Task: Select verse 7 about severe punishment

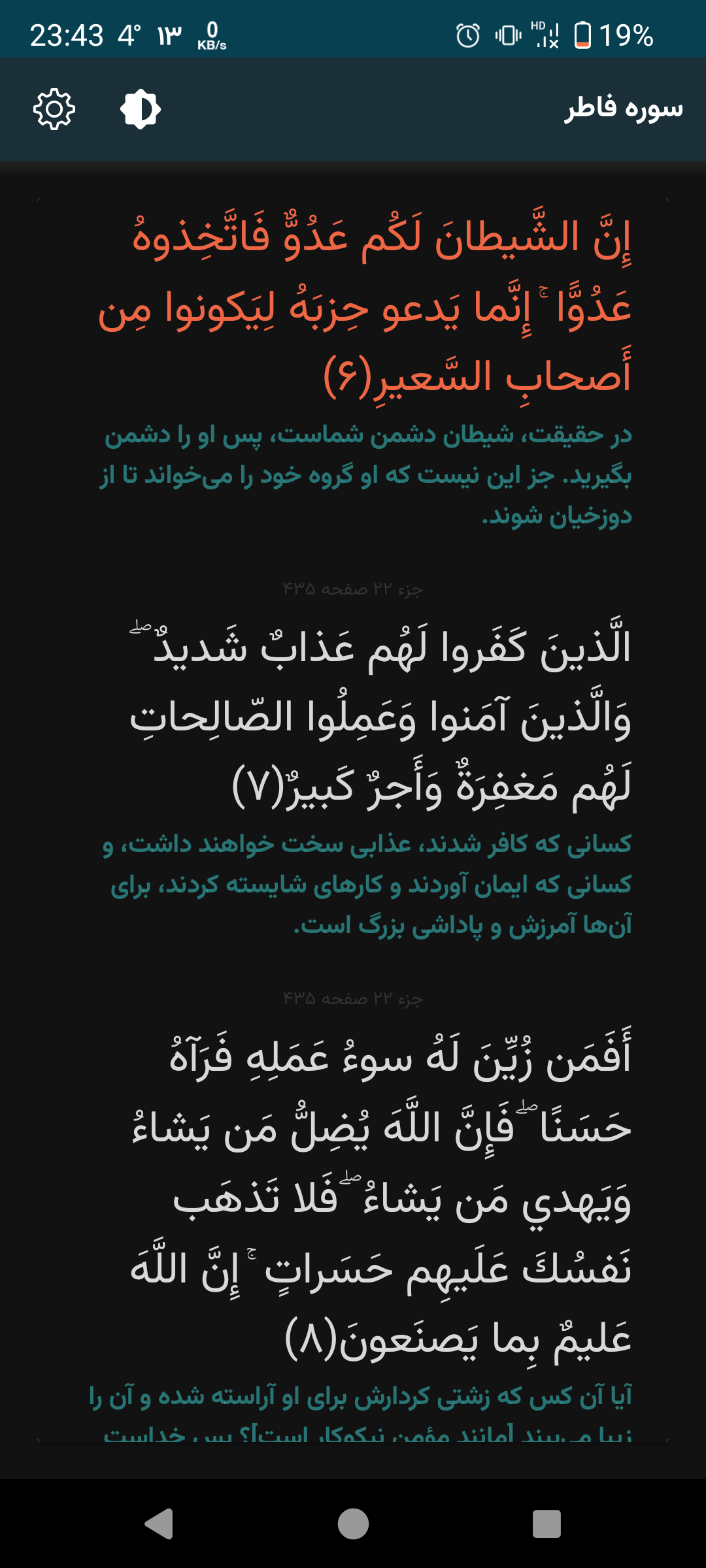Action: pyautogui.click(x=379, y=717)
